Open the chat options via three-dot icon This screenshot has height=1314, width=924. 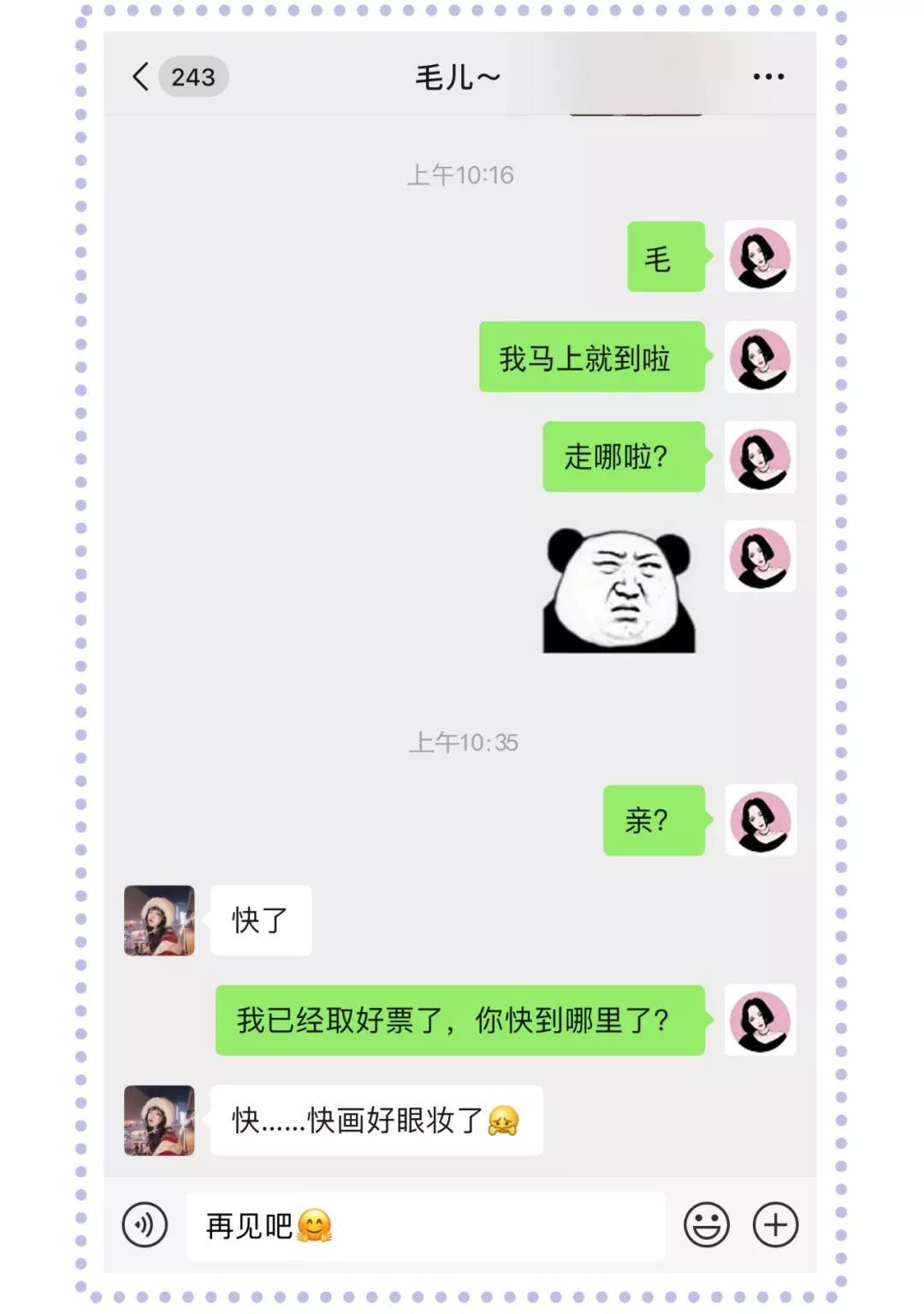[768, 76]
